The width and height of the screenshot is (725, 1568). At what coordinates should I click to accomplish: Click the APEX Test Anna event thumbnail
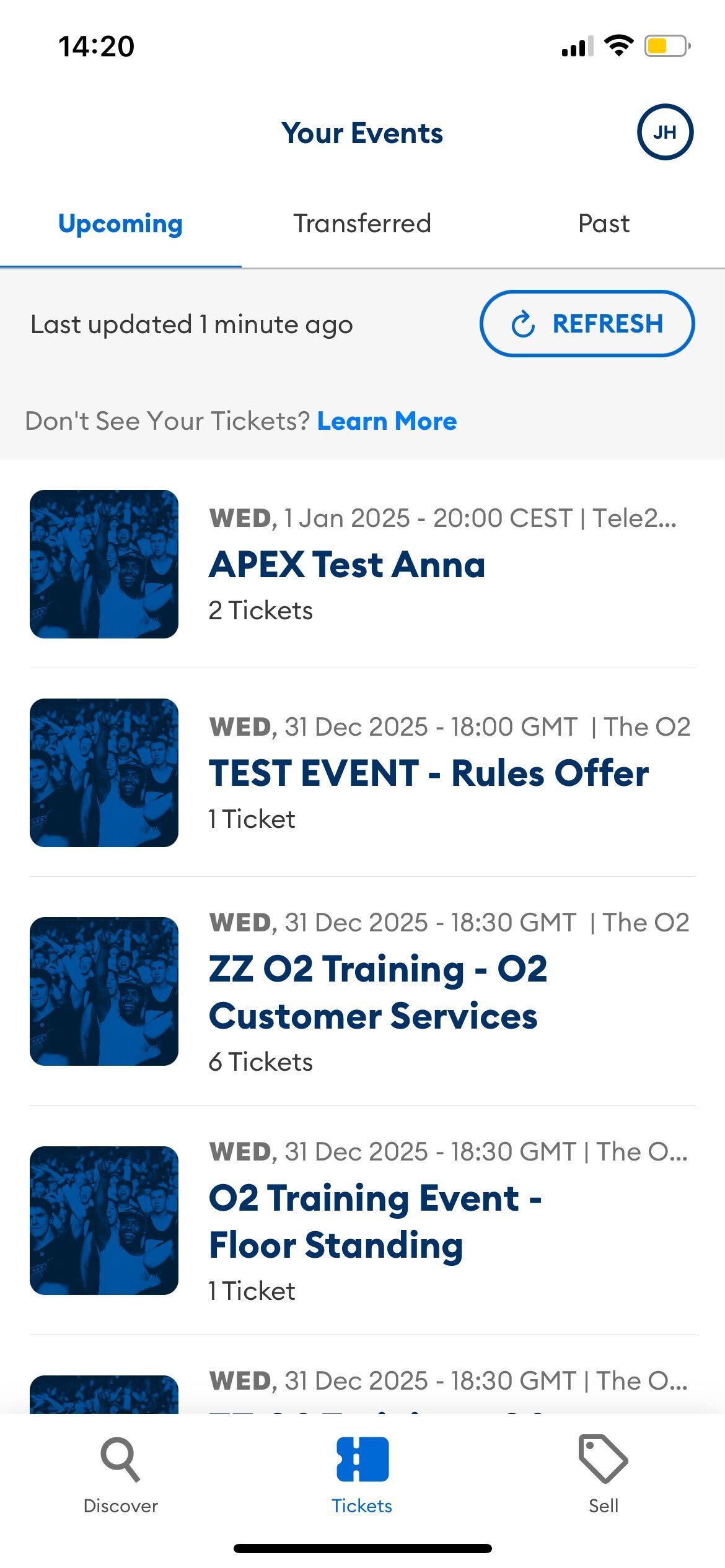coord(103,562)
